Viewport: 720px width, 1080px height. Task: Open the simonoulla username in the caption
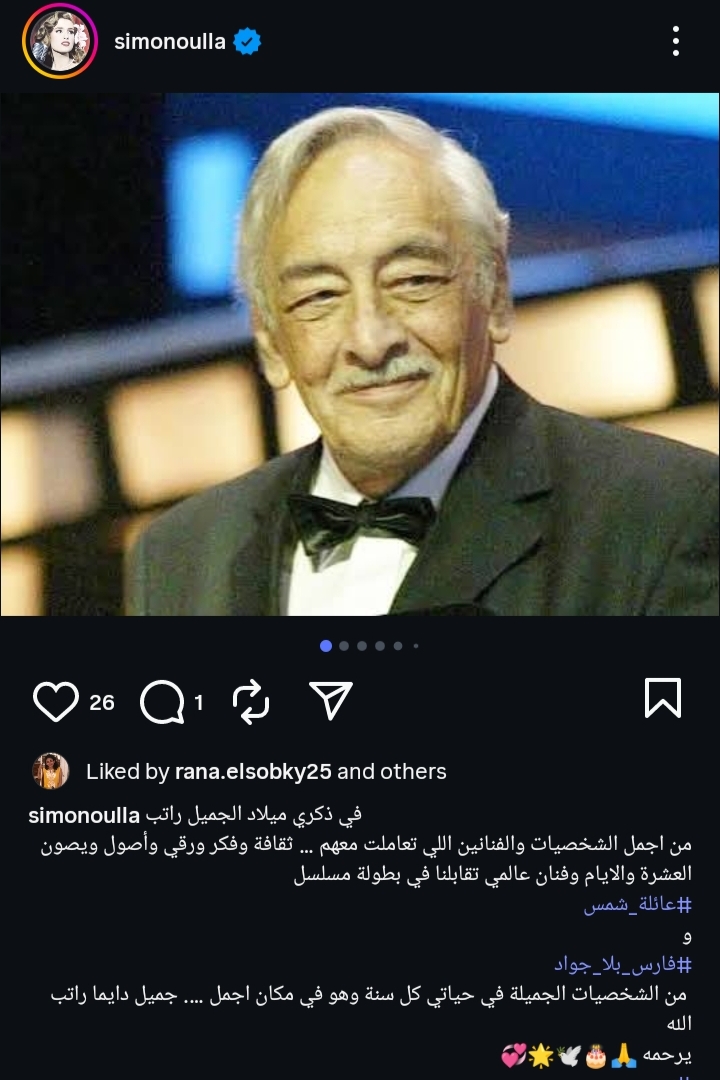coord(83,815)
